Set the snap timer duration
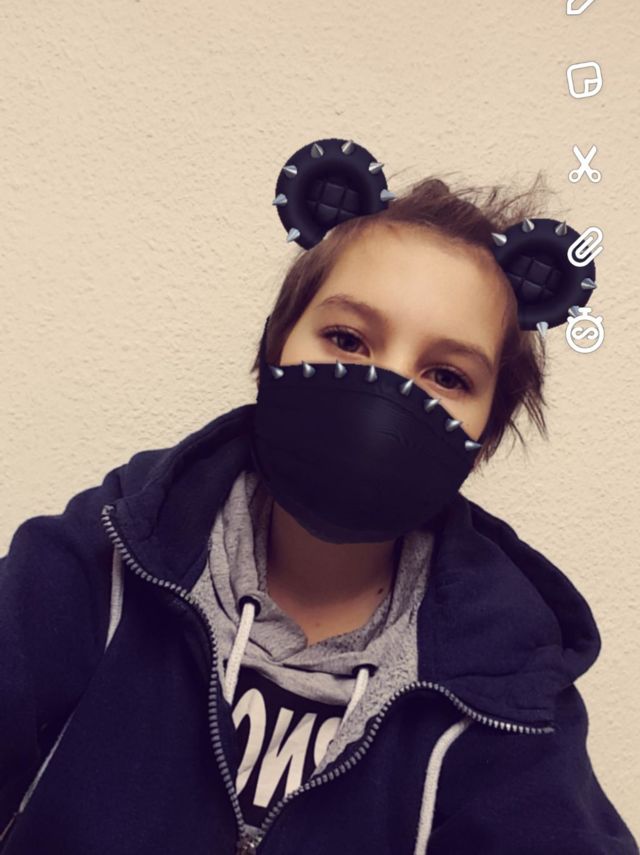The width and height of the screenshot is (640, 855). coord(584,330)
